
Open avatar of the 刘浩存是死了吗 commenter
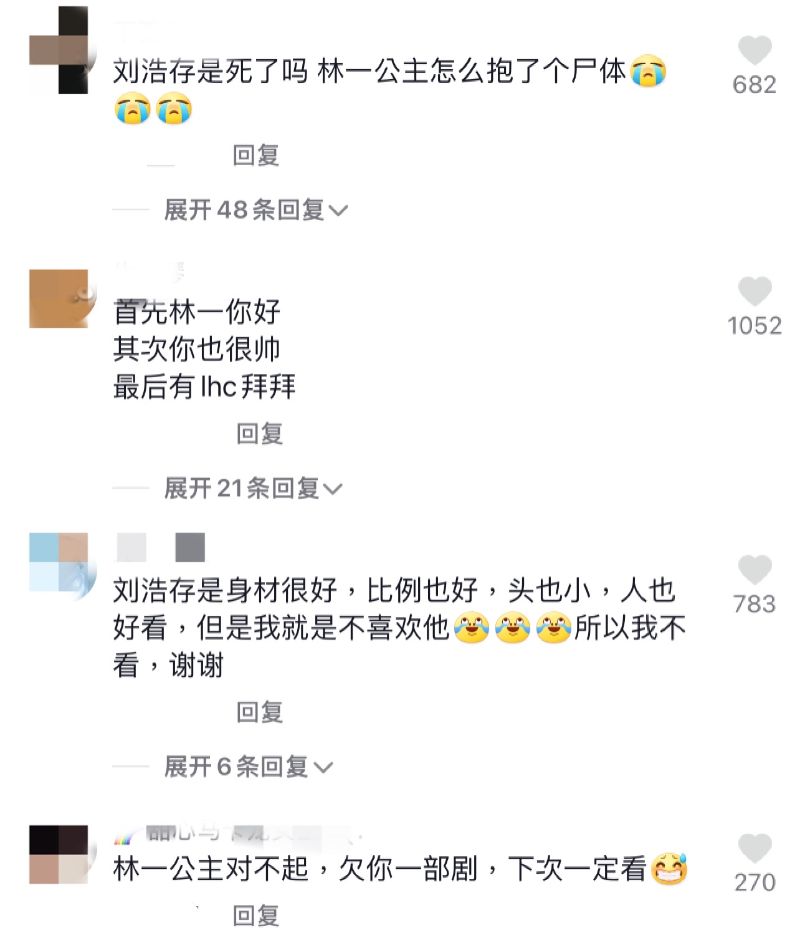pyautogui.click(x=58, y=50)
